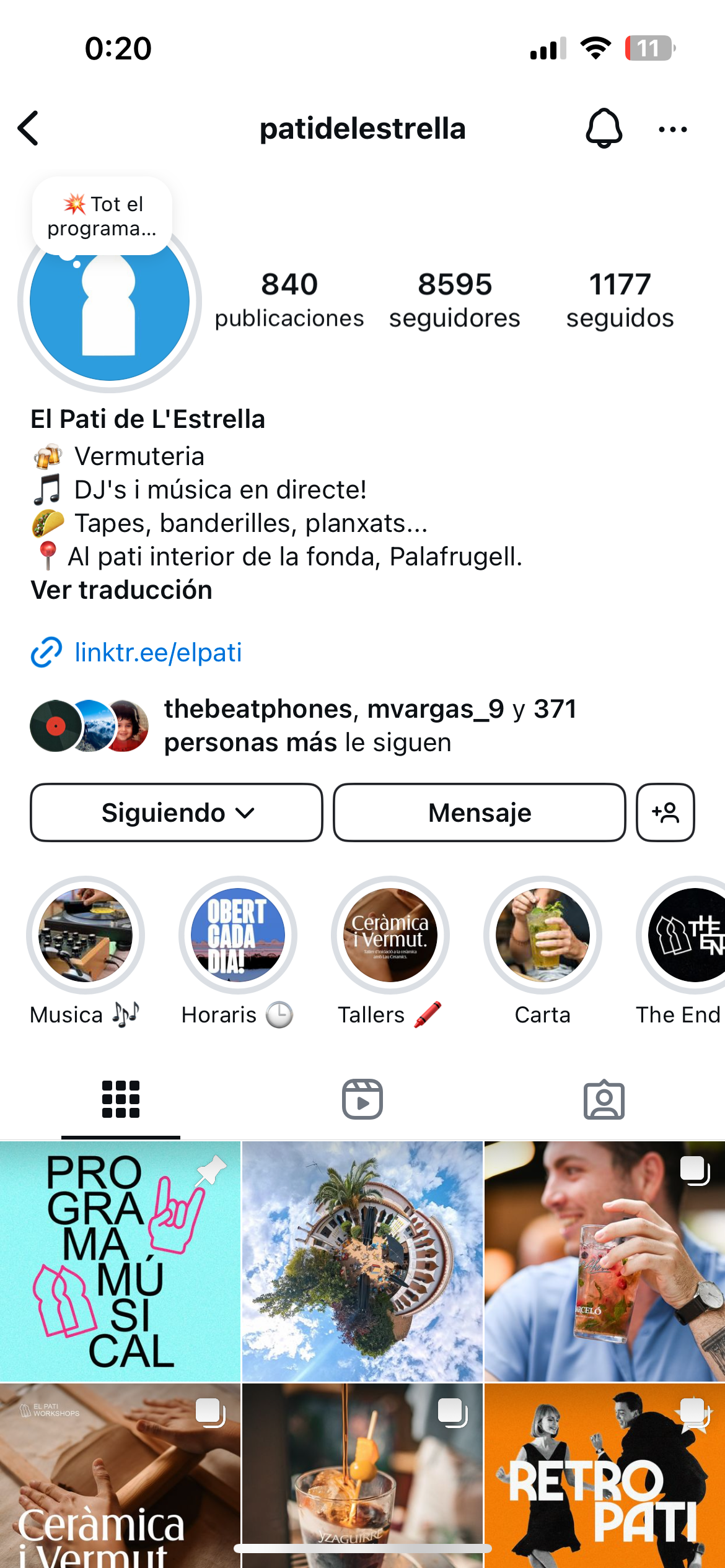
Task: Switch to the tagged photos tab
Action: point(604,1099)
